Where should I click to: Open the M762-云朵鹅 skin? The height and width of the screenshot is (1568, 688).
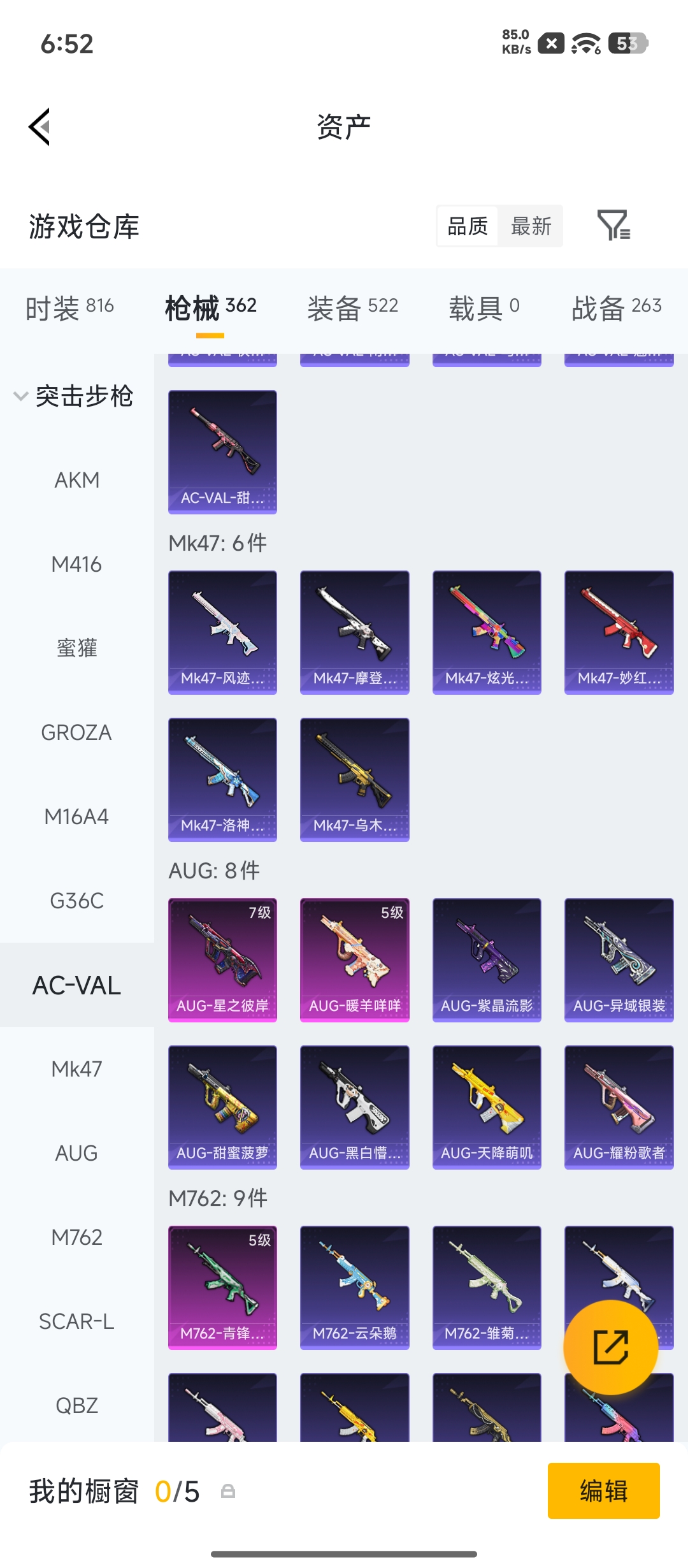click(x=355, y=1288)
